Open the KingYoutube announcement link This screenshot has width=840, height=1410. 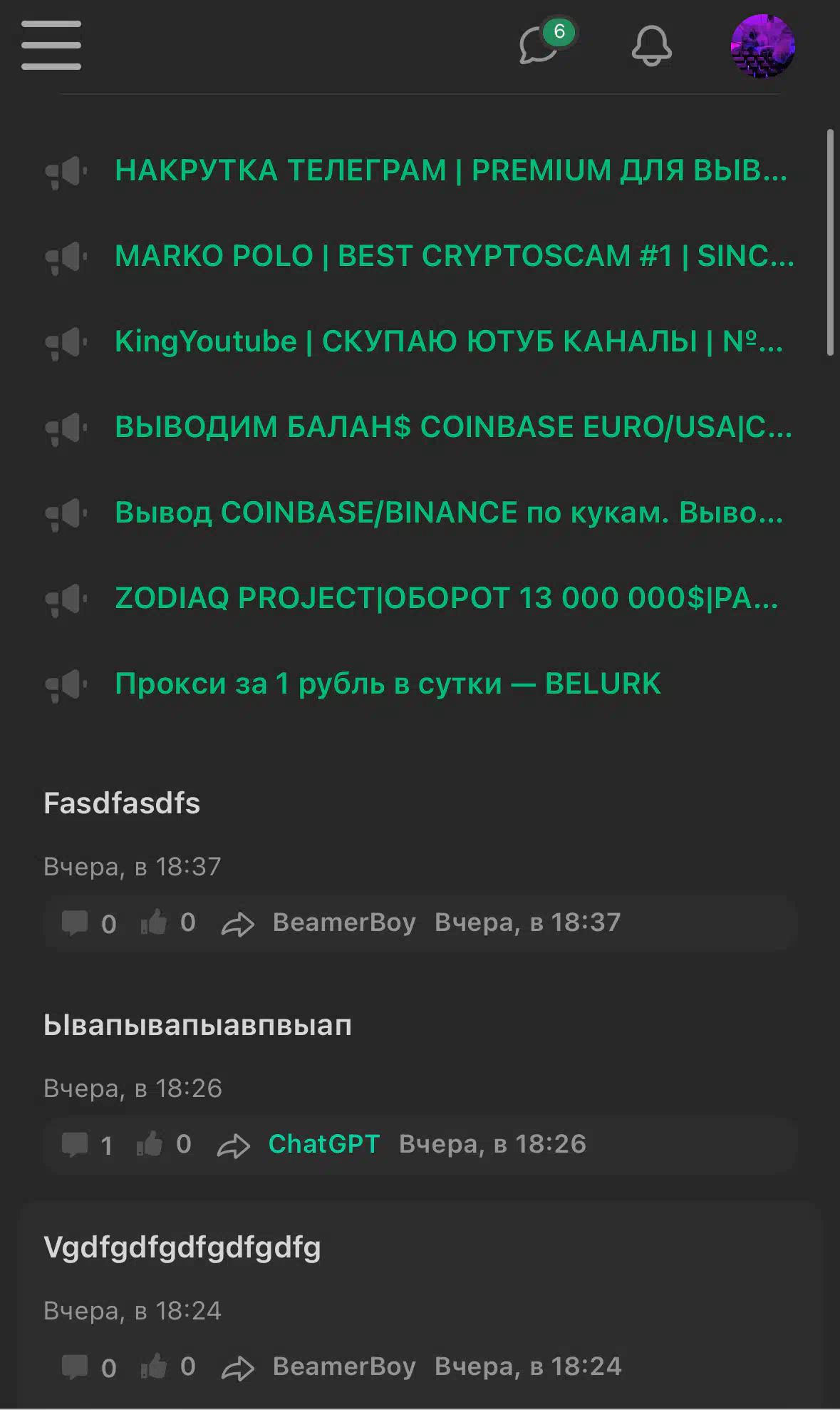449,341
